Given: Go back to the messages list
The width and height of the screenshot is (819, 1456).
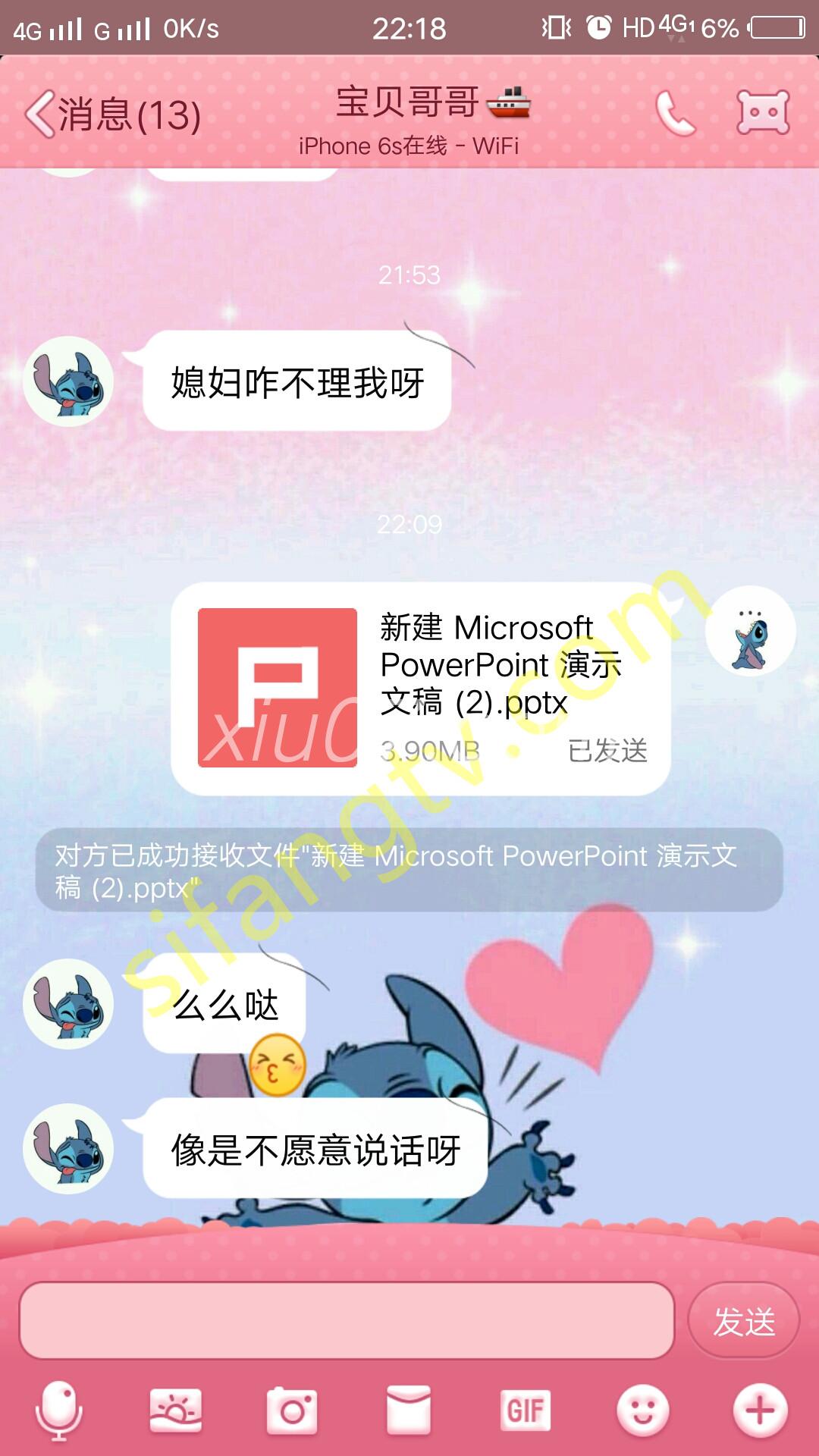Looking at the screenshot, I should point(112,115).
